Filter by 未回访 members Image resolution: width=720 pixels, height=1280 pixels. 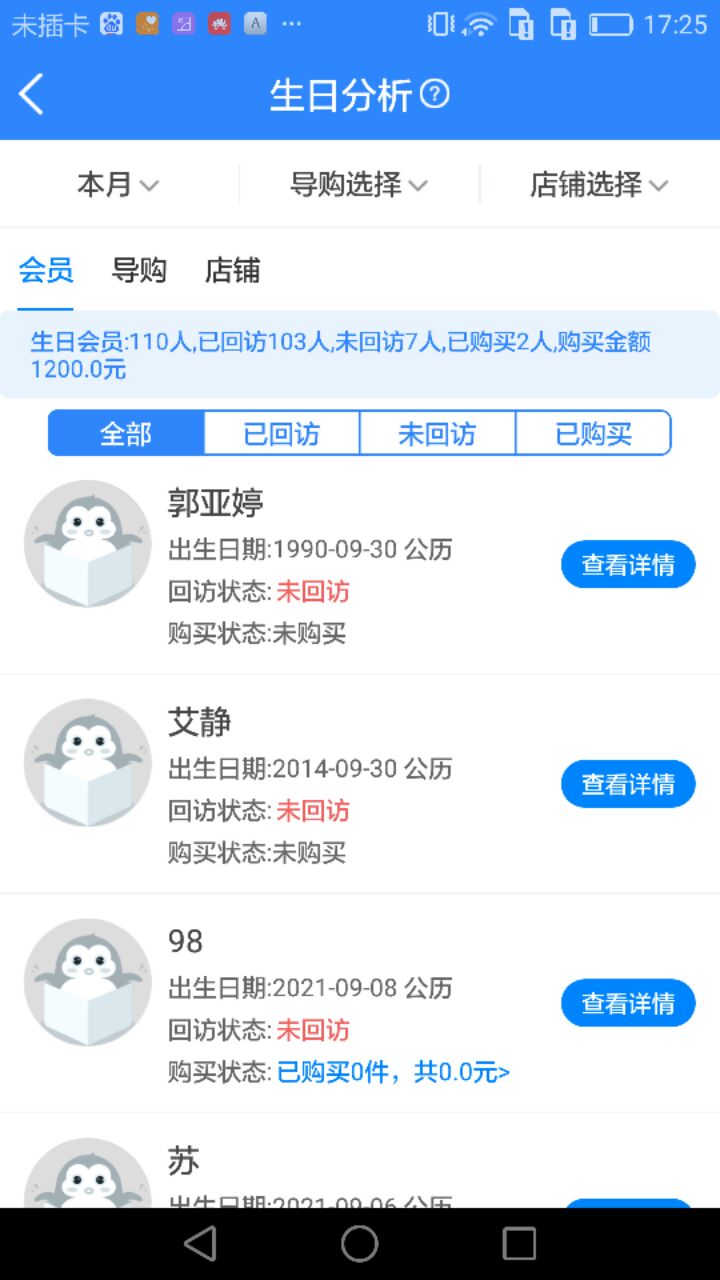coord(437,434)
